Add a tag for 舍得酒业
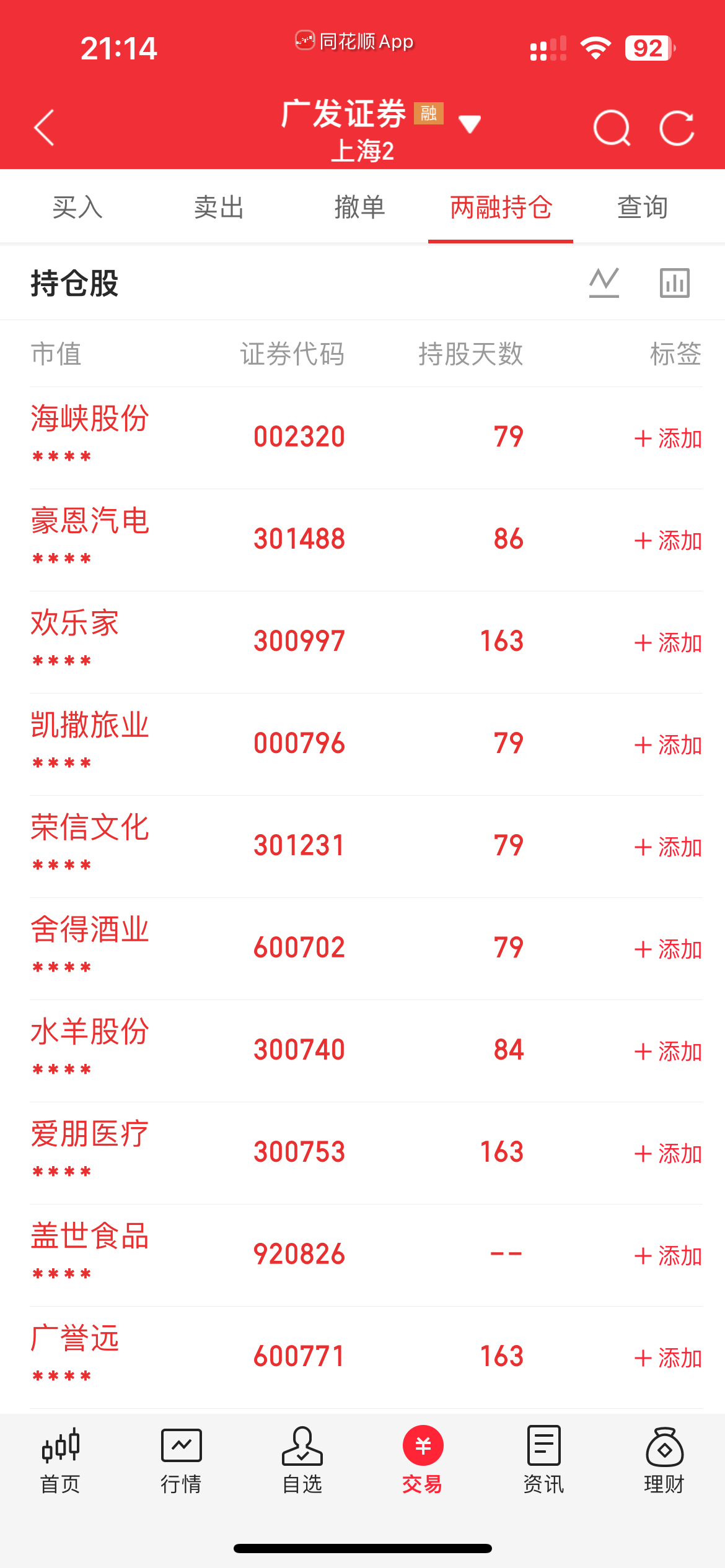Screen dimensions: 725x1568 pyautogui.click(x=668, y=949)
